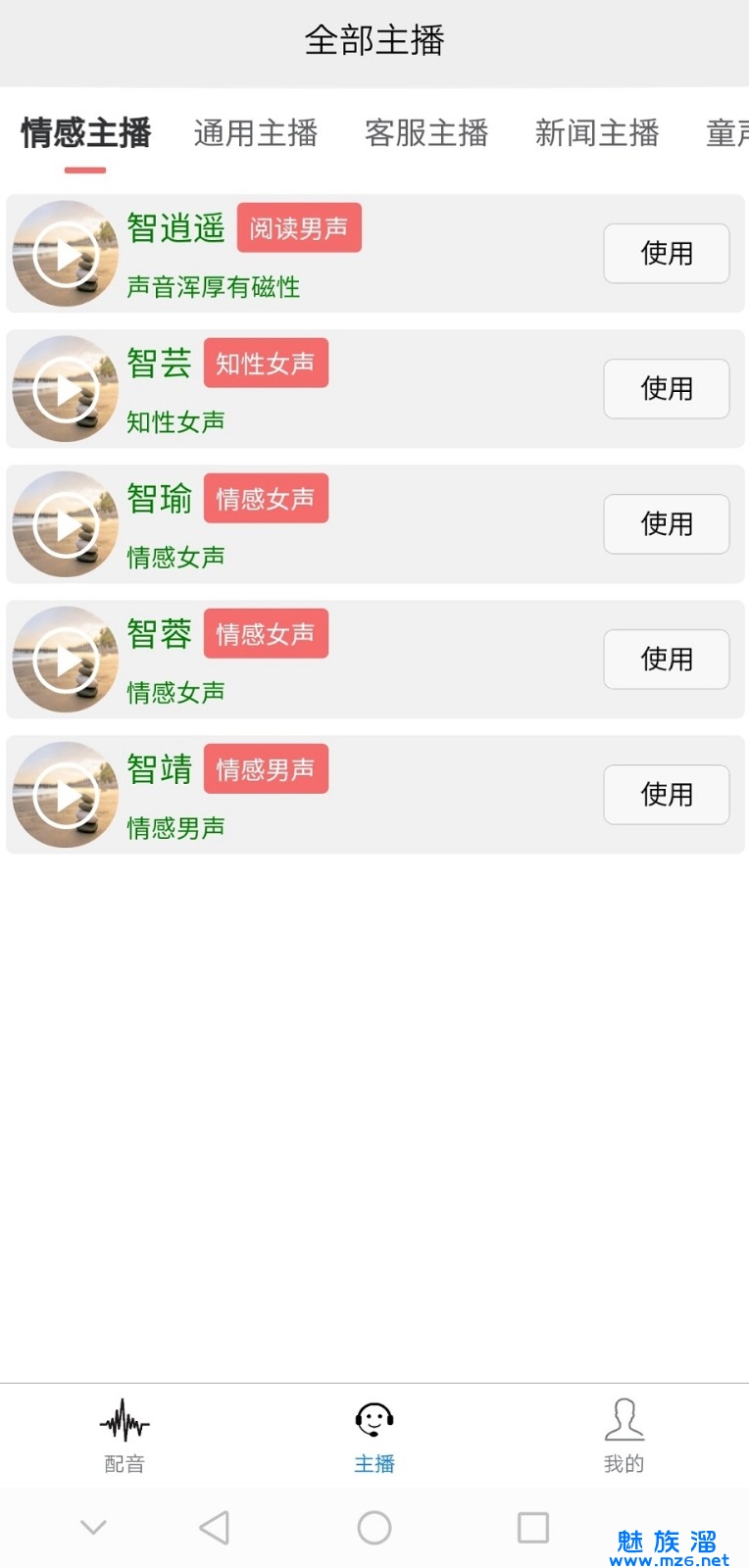Listen to the 智蓉 voice sample

click(66, 660)
